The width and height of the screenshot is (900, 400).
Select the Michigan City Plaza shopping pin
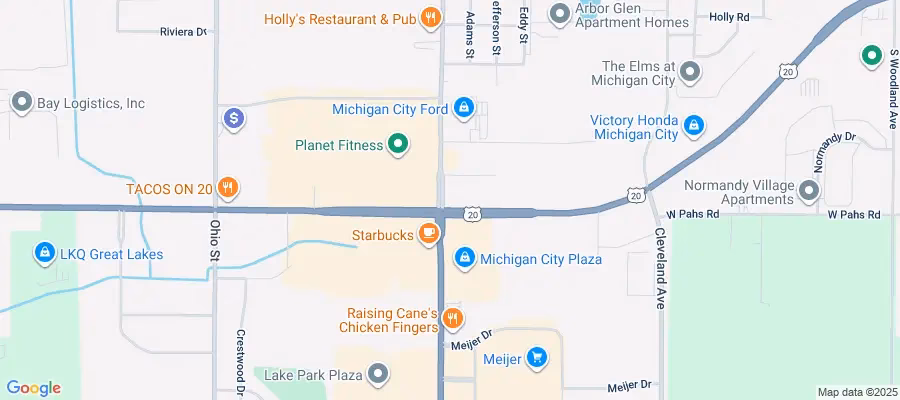[x=464, y=259]
